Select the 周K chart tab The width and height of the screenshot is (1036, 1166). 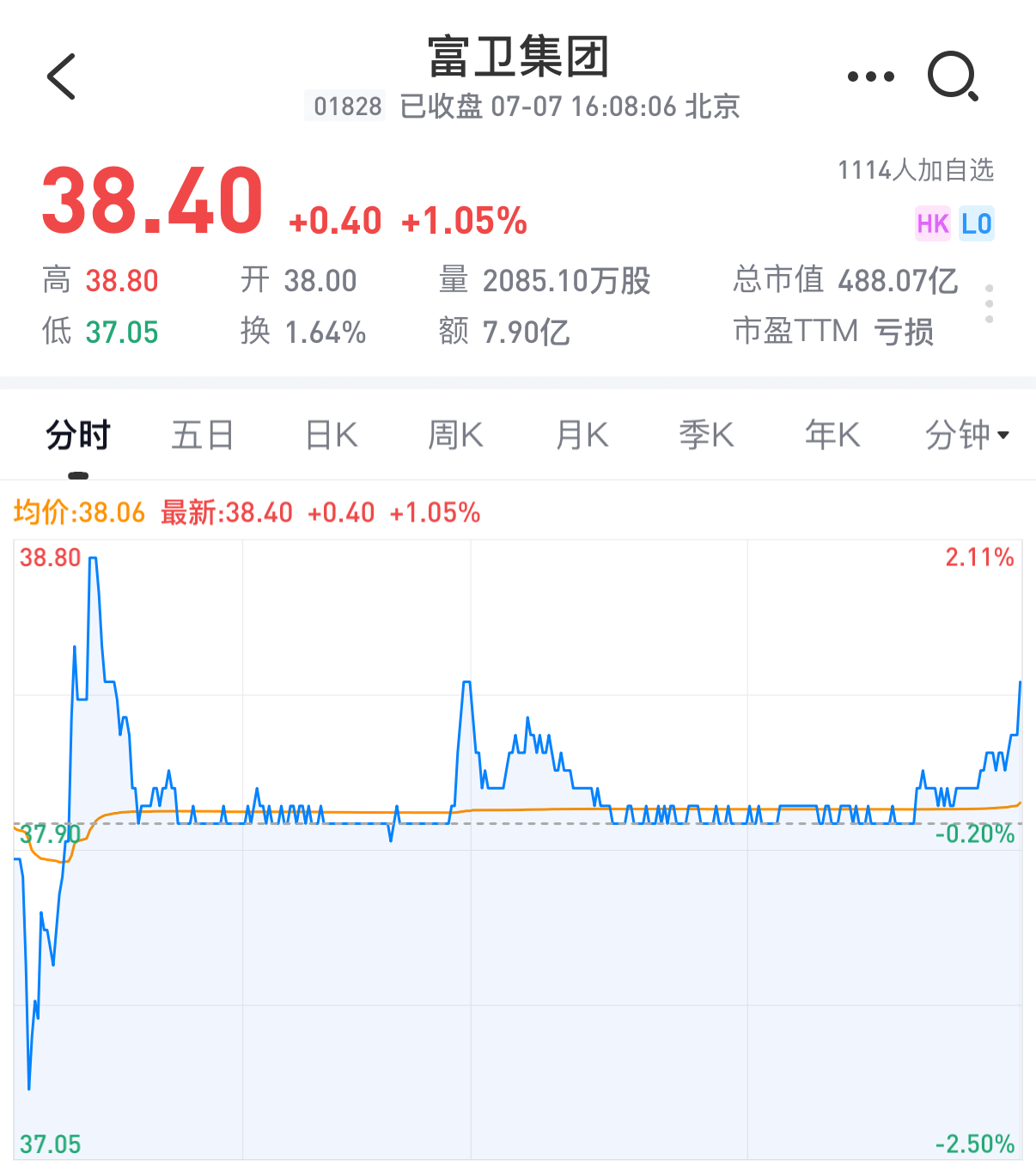click(455, 435)
